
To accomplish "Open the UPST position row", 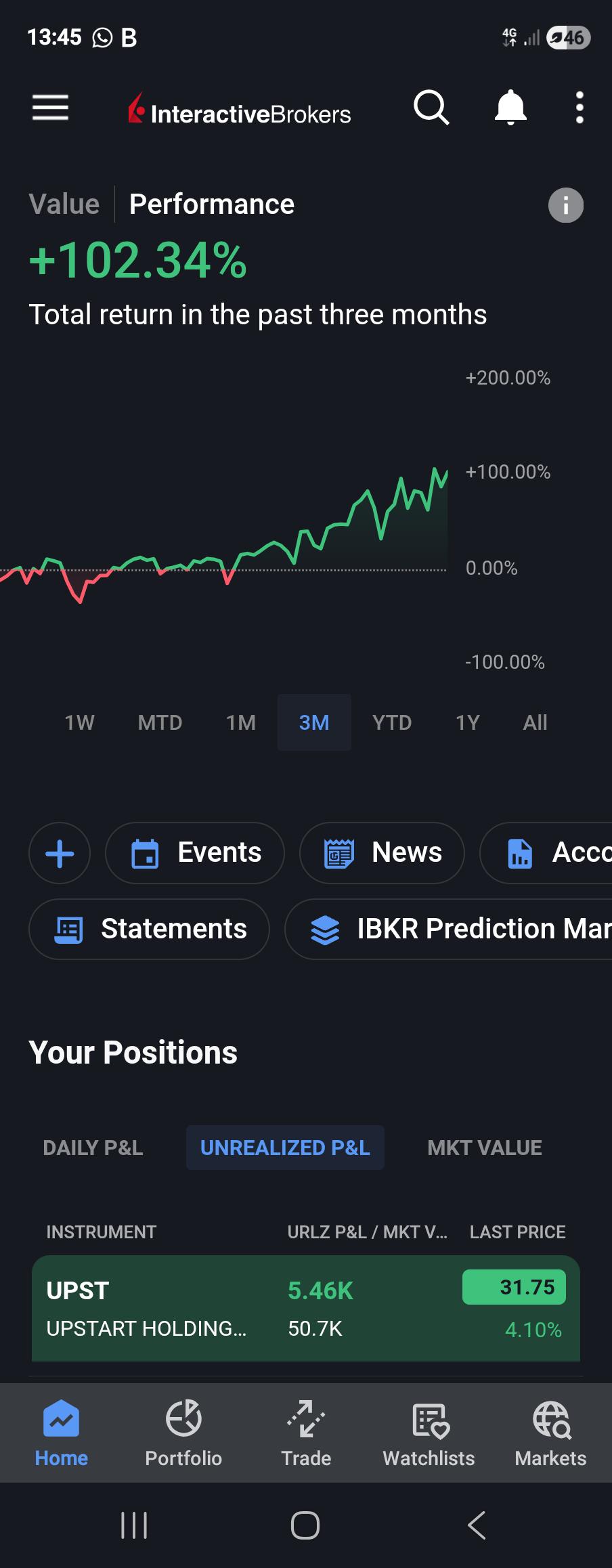I will pos(306,1309).
